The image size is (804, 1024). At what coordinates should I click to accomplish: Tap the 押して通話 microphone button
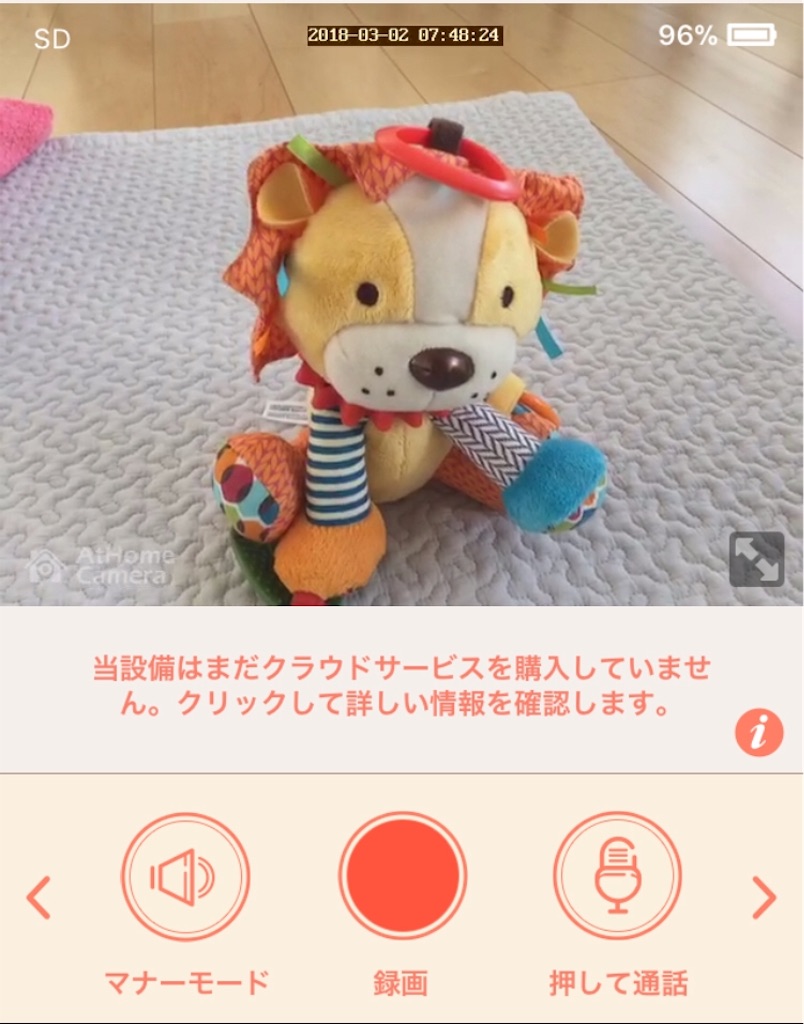click(617, 877)
